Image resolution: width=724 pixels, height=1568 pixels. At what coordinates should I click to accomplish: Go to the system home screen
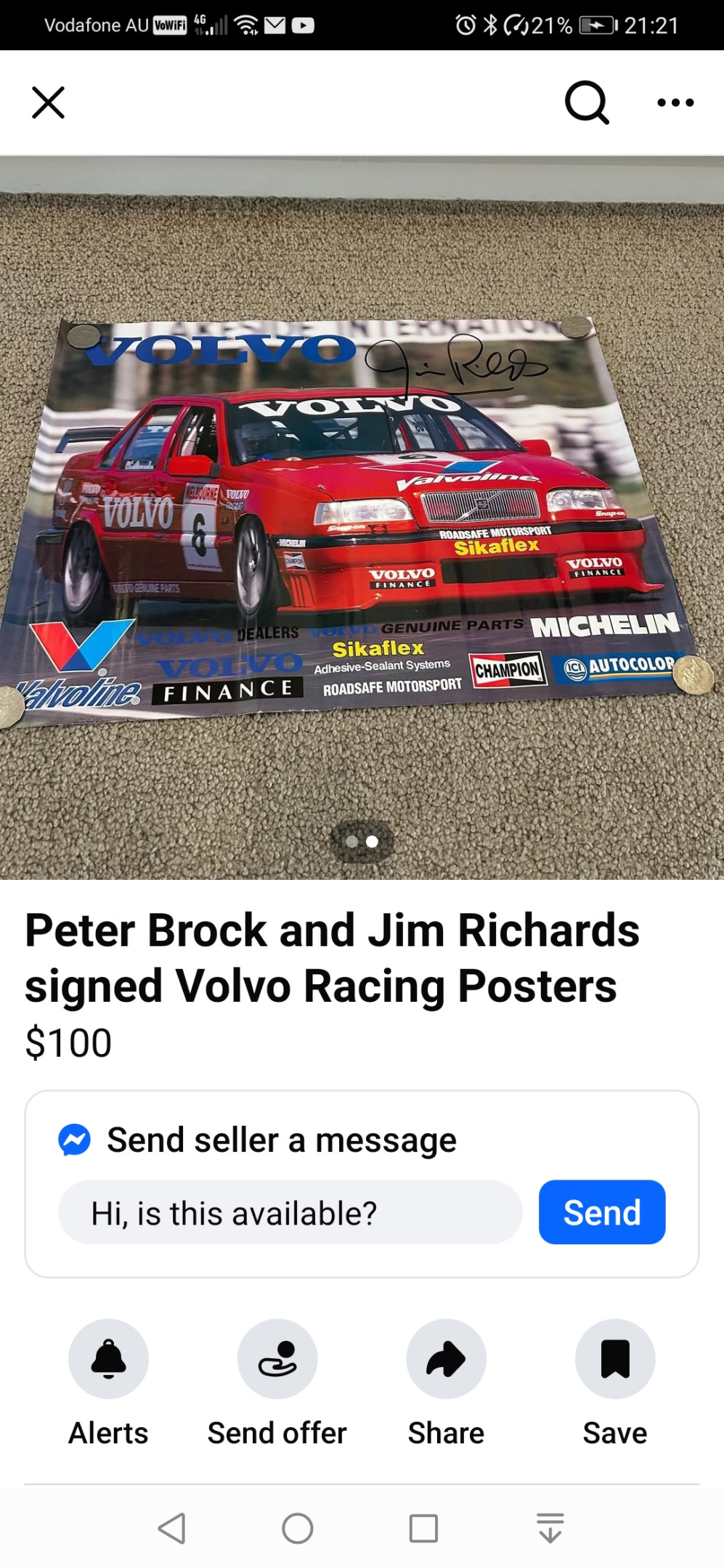(x=298, y=1528)
